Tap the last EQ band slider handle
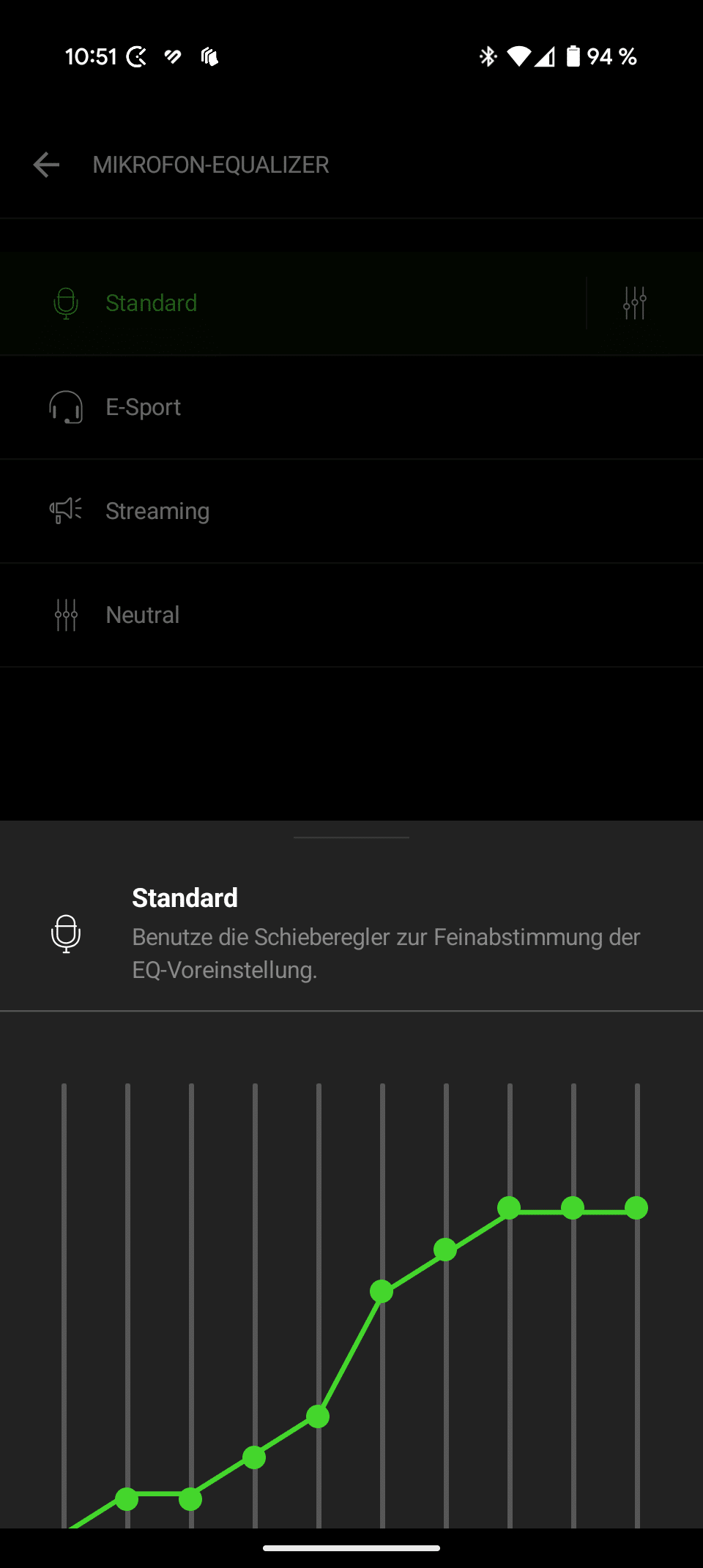 pyautogui.click(x=636, y=1208)
